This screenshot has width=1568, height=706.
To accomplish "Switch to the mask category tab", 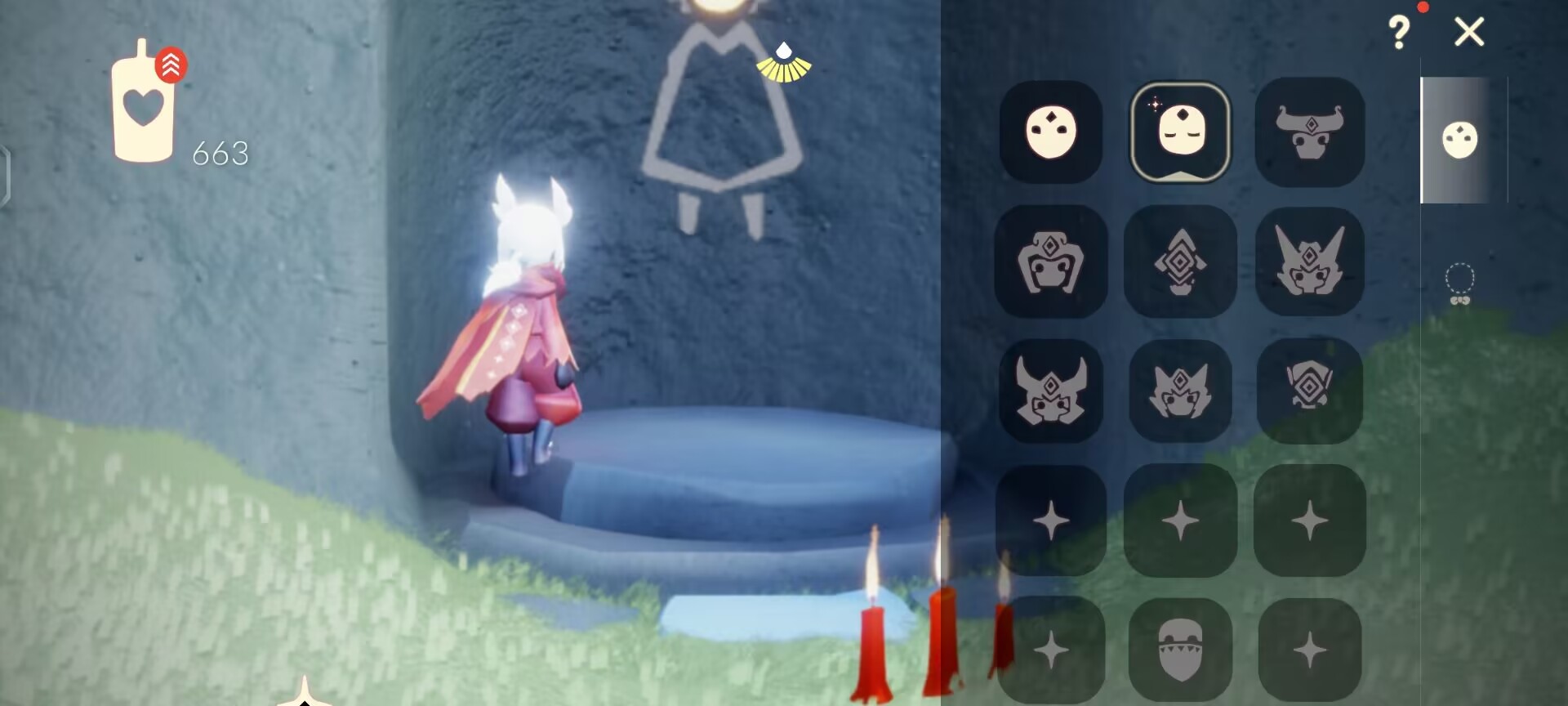I will [1460, 140].
